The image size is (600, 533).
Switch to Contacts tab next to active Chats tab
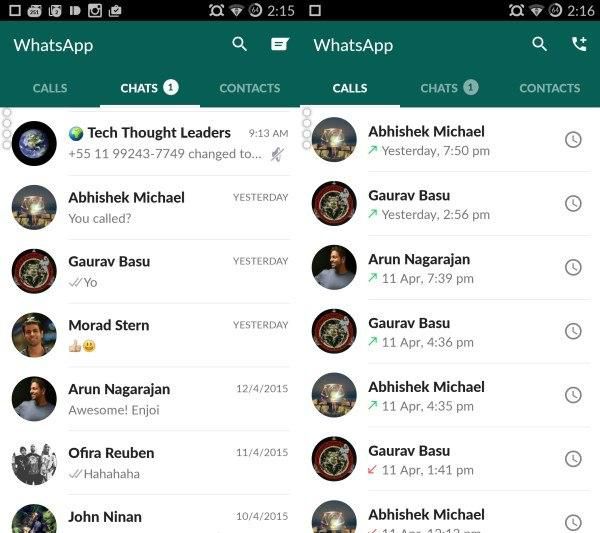point(250,88)
